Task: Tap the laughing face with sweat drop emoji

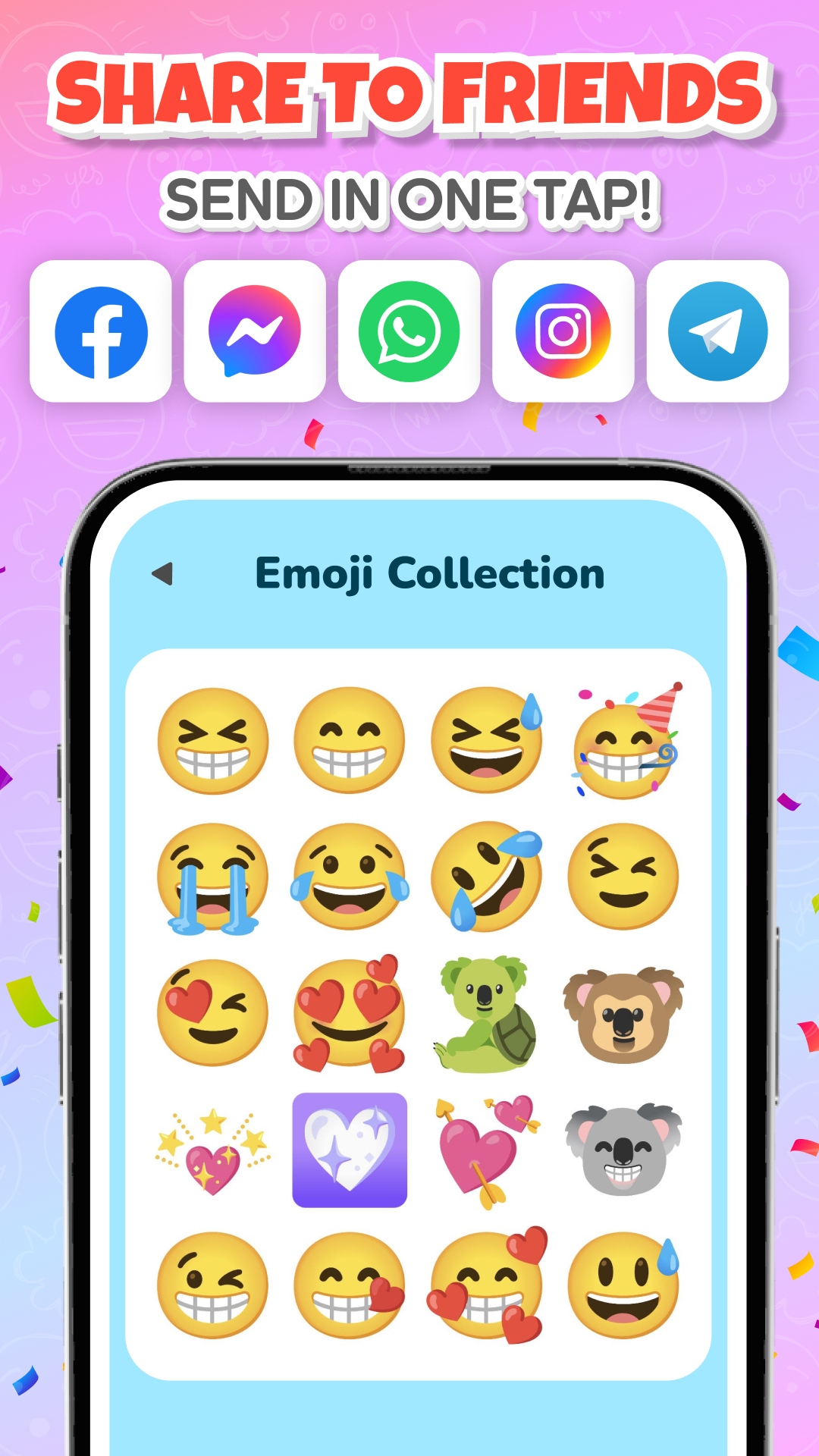Action: [485, 739]
